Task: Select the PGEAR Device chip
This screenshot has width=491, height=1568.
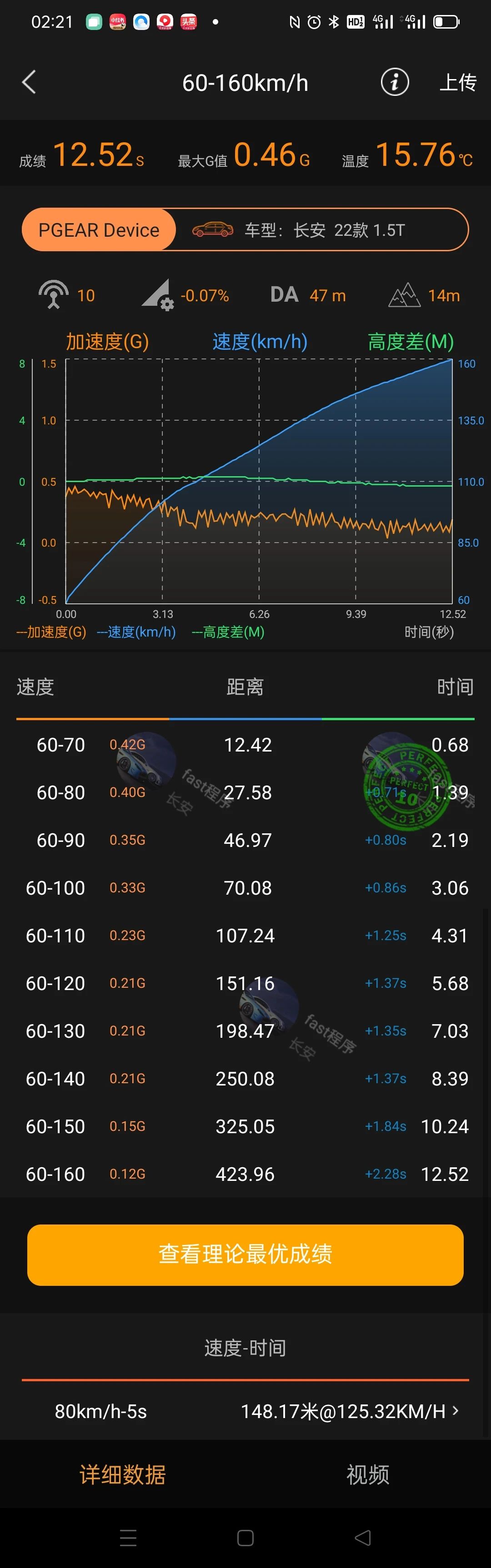Action: (x=99, y=230)
